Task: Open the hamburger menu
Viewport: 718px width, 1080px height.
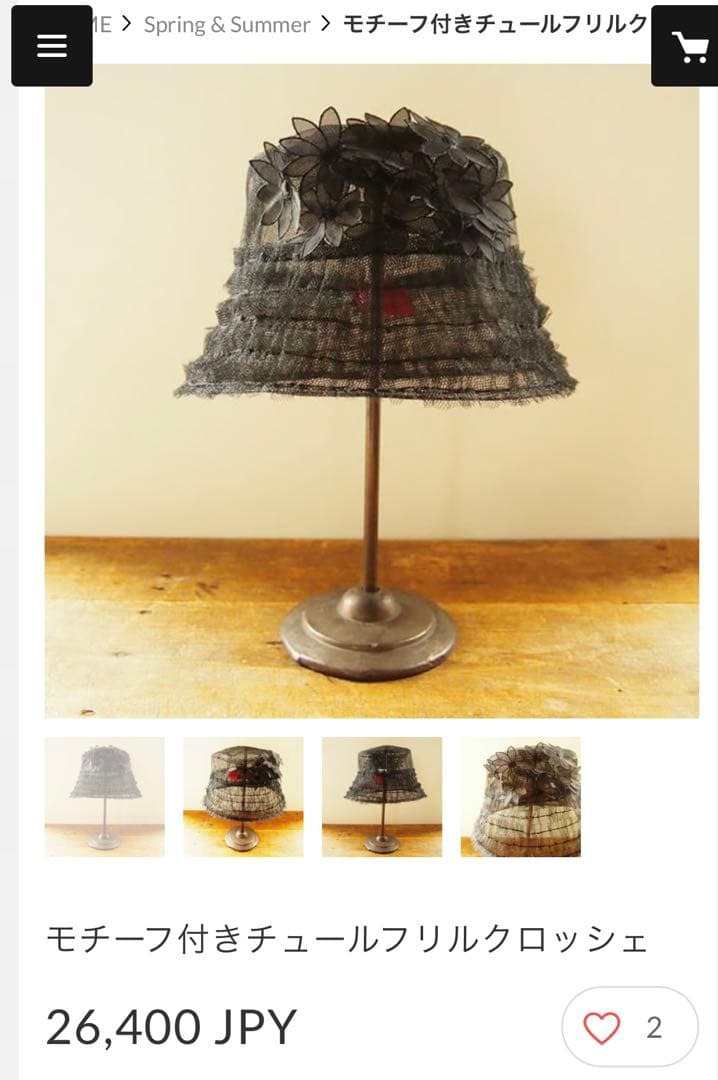Action: pyautogui.click(x=52, y=46)
